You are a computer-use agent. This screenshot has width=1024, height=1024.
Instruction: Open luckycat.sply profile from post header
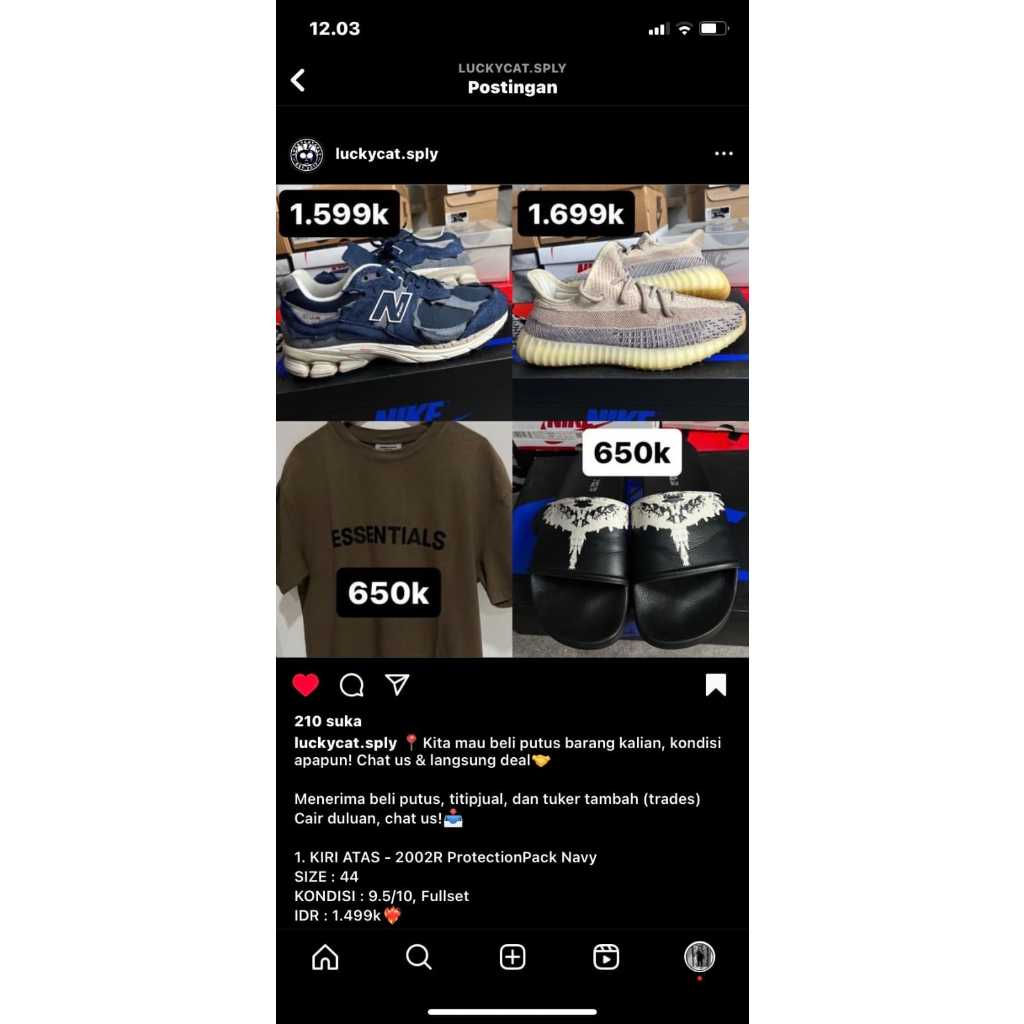(386, 154)
